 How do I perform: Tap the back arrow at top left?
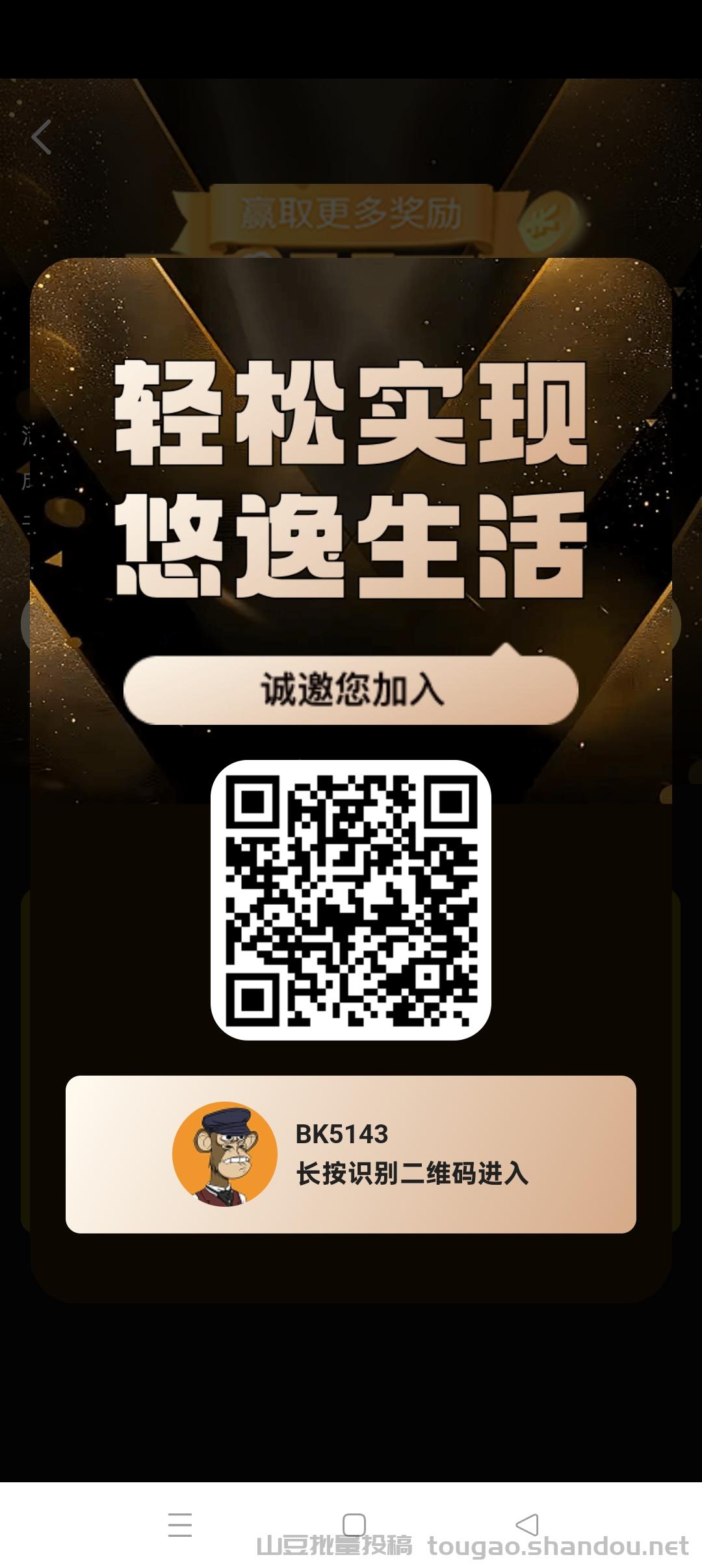42,137
